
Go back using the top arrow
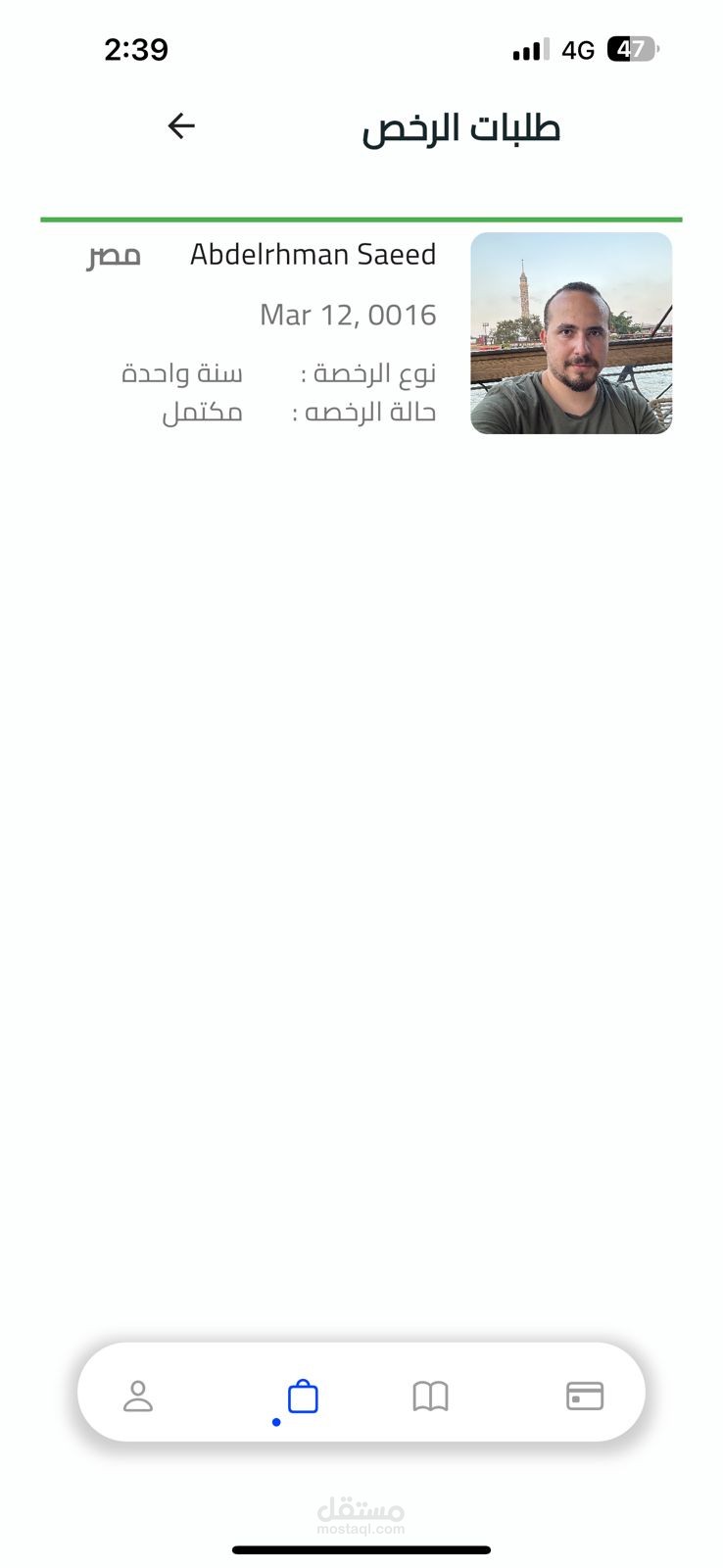tap(181, 125)
